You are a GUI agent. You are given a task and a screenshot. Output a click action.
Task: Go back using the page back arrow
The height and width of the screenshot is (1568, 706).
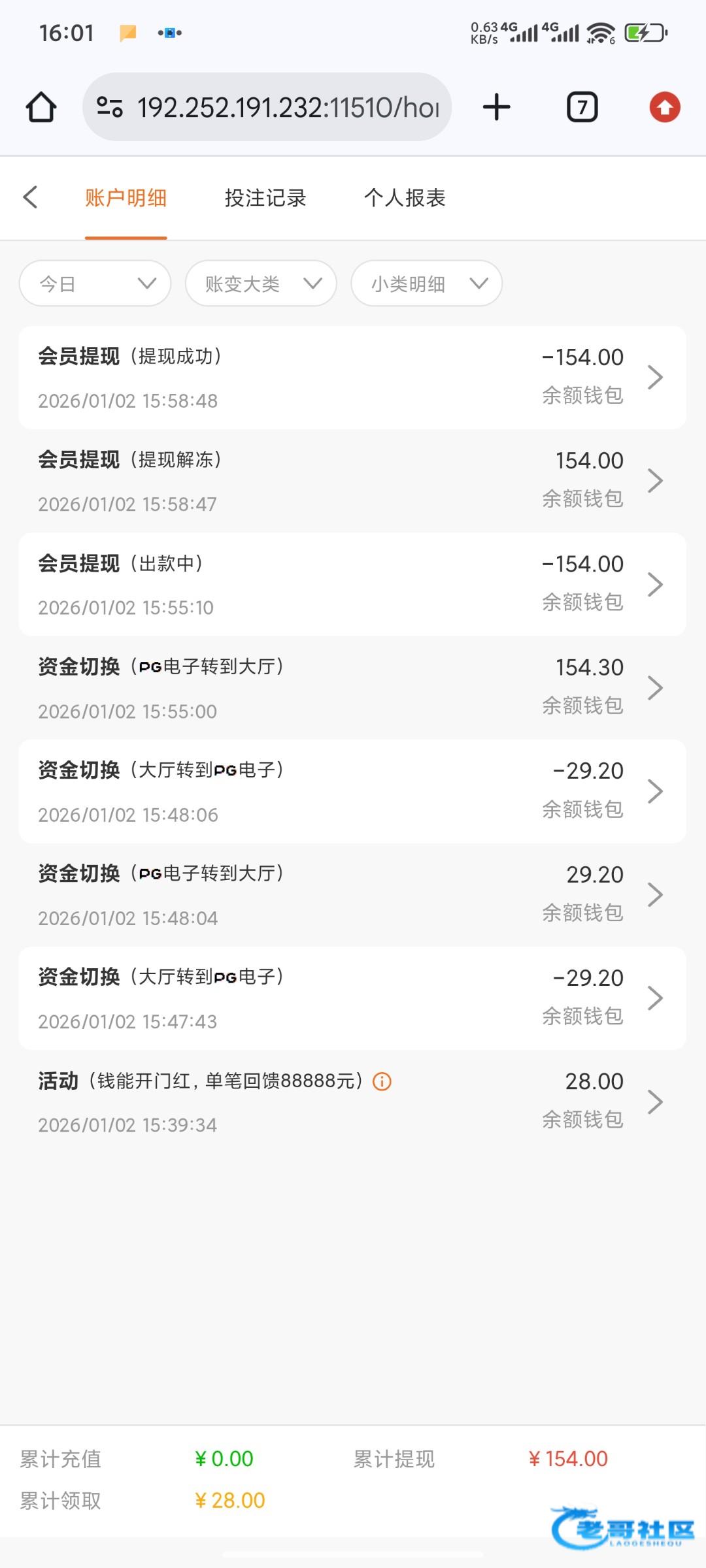pyautogui.click(x=31, y=197)
